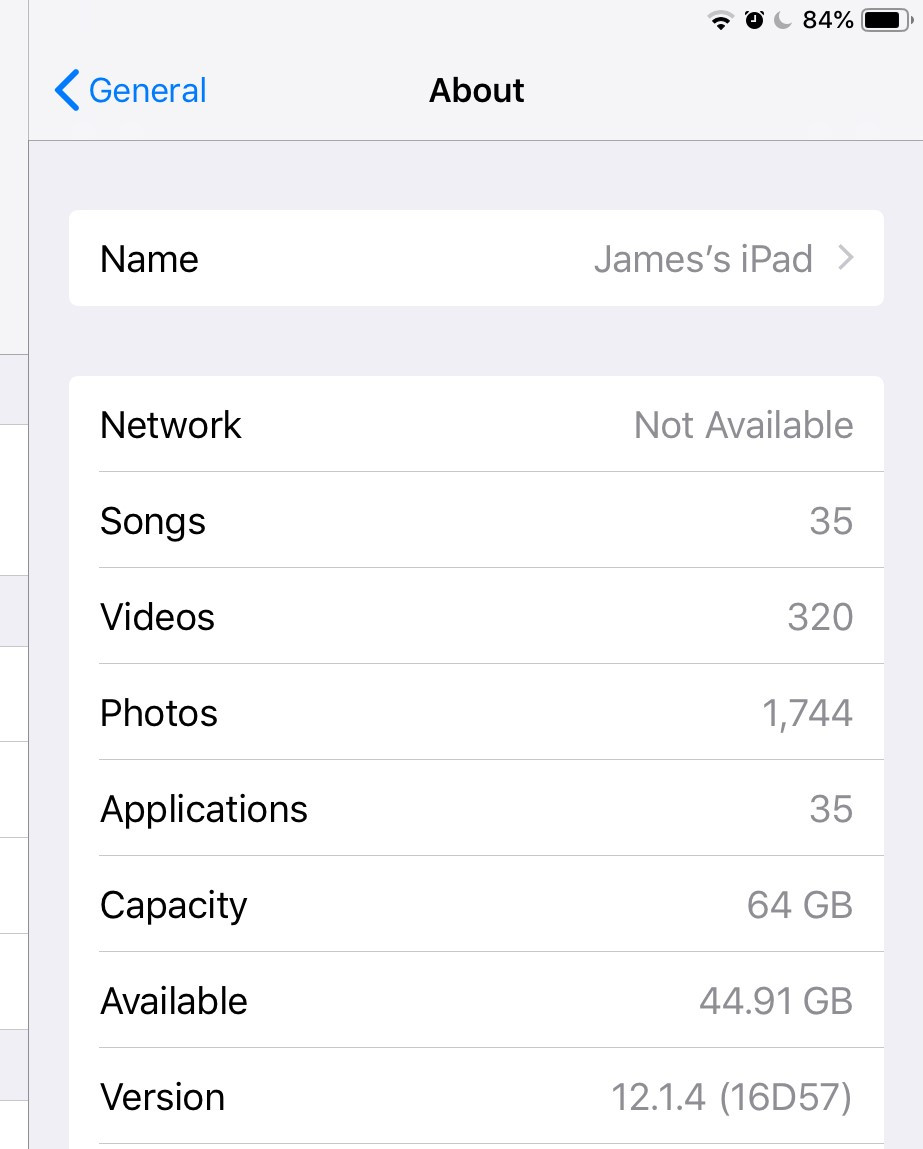Tap the Photos row showing 1,744
Image resolution: width=923 pixels, height=1149 pixels.
(x=476, y=712)
